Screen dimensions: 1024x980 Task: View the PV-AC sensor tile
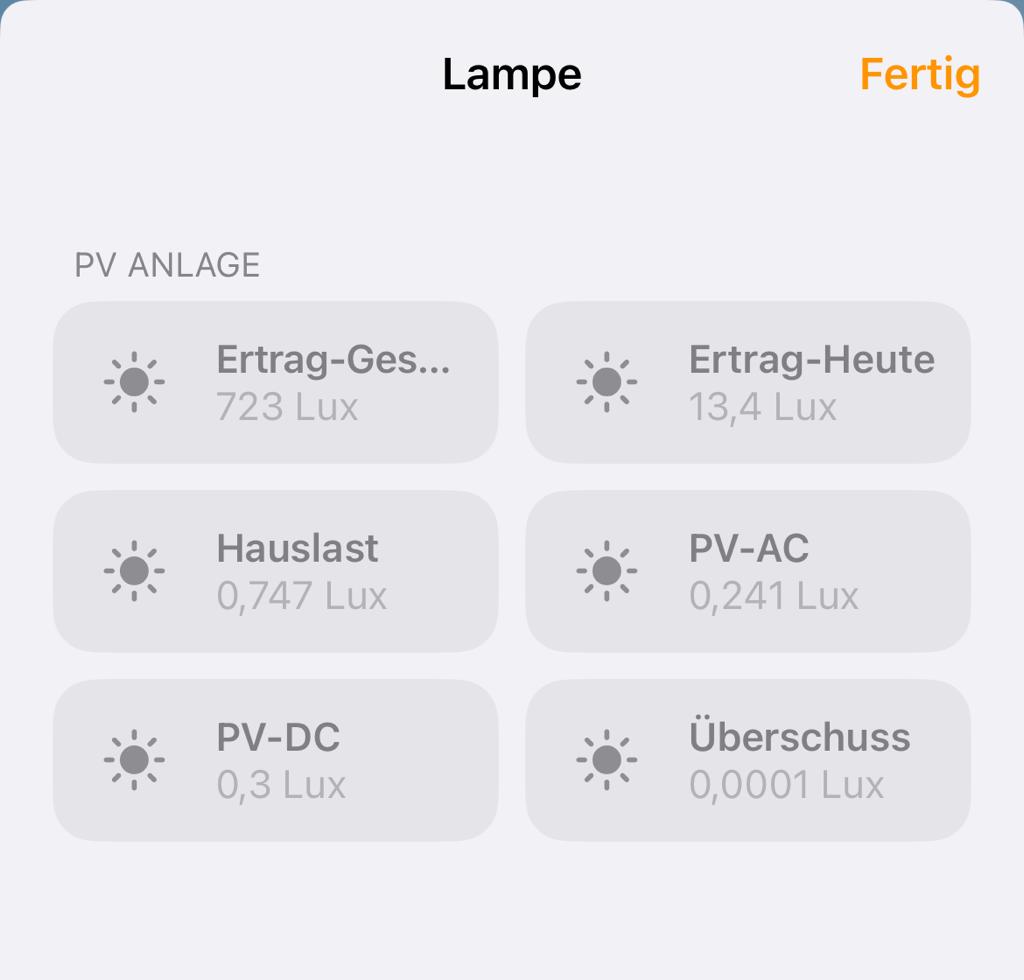pyautogui.click(x=748, y=571)
